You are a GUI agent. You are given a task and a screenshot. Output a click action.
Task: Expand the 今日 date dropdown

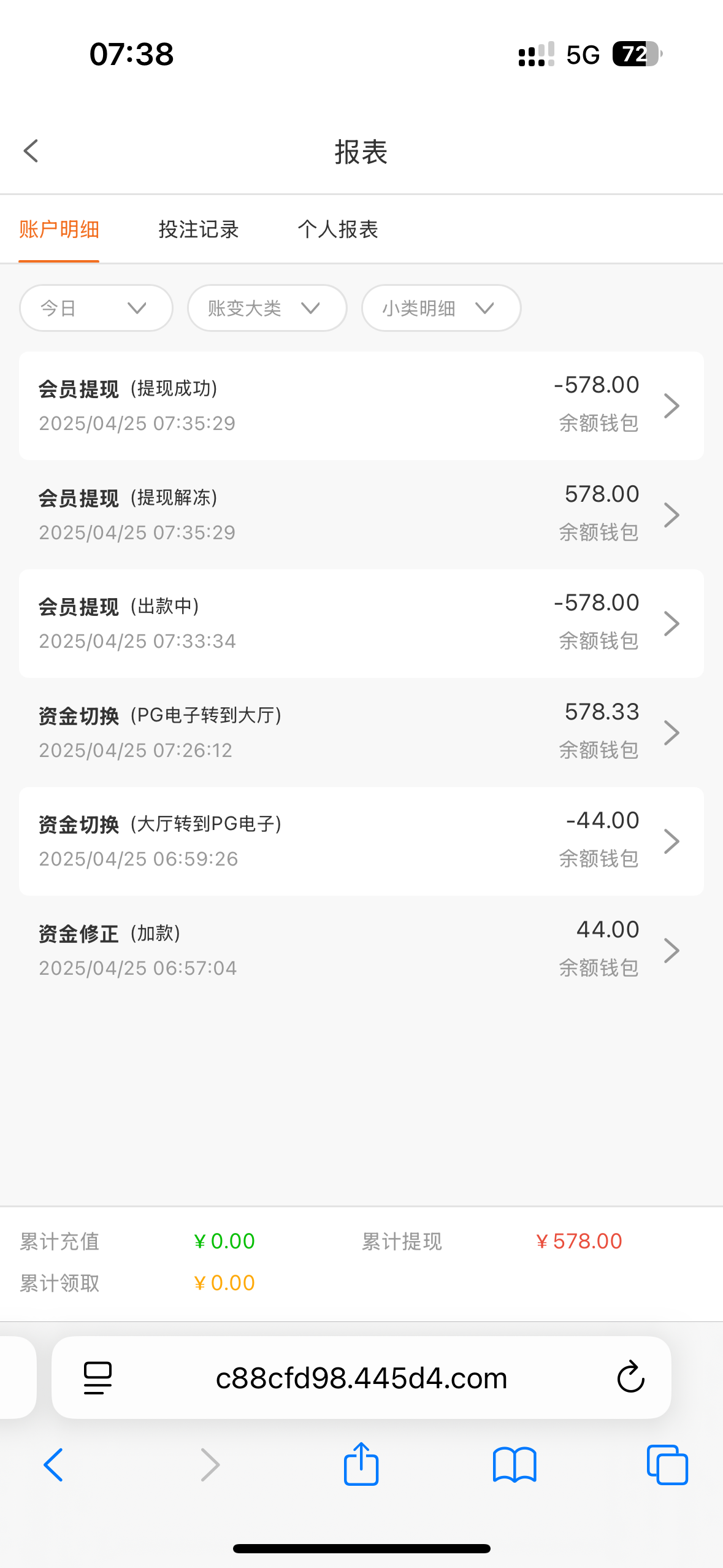(x=96, y=308)
